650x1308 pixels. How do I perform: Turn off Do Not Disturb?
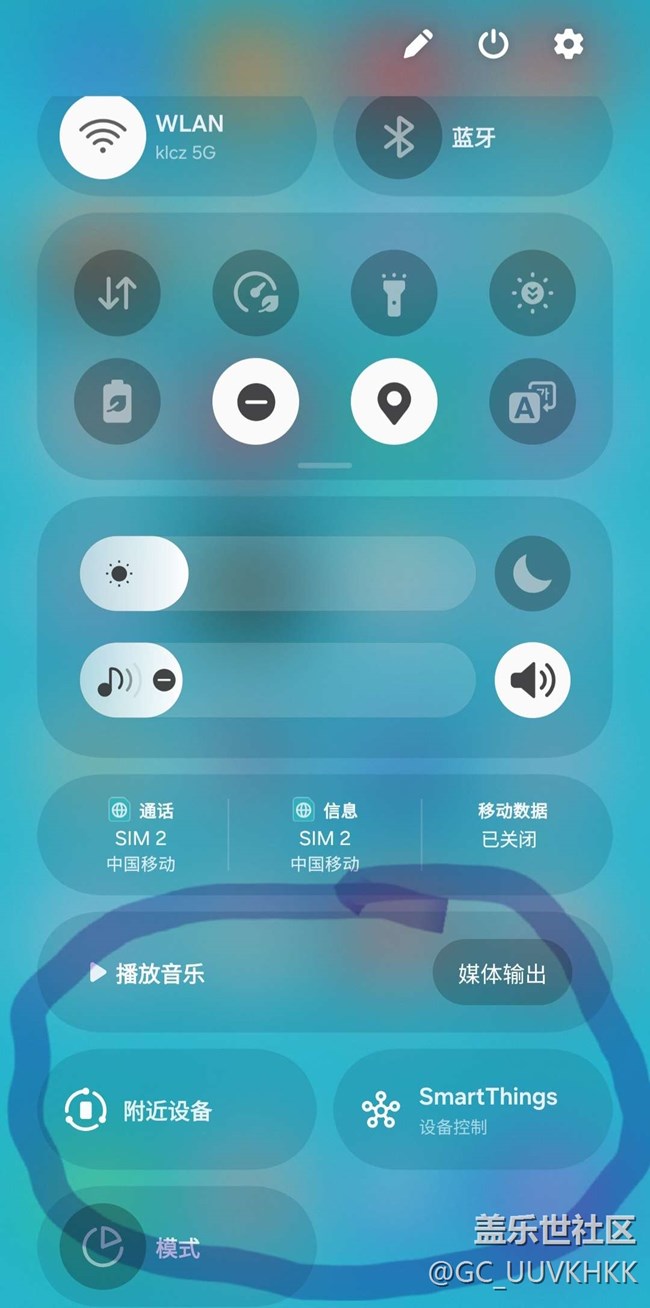point(255,402)
